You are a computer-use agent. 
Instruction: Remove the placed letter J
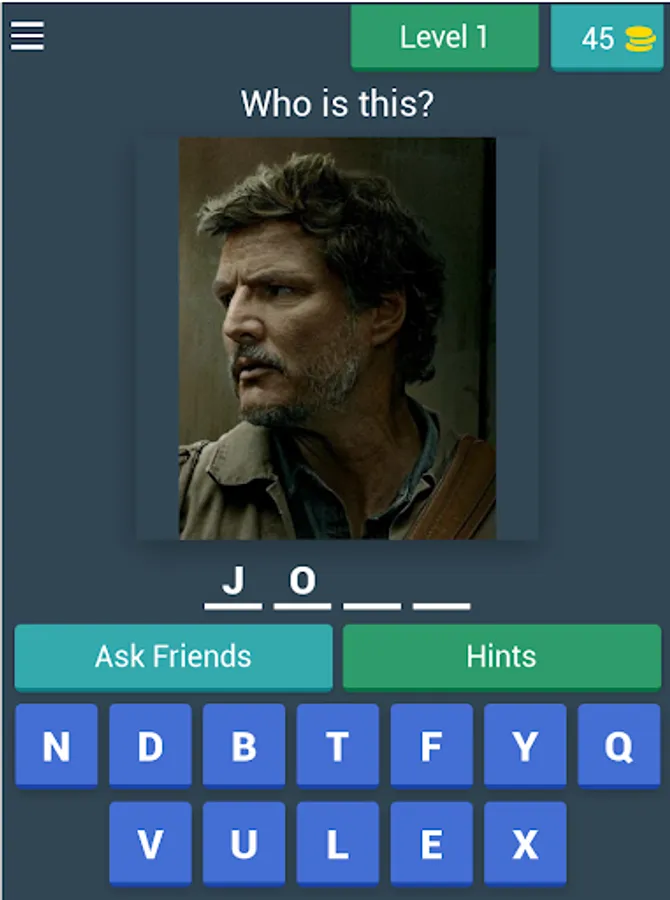pyautogui.click(x=233, y=585)
